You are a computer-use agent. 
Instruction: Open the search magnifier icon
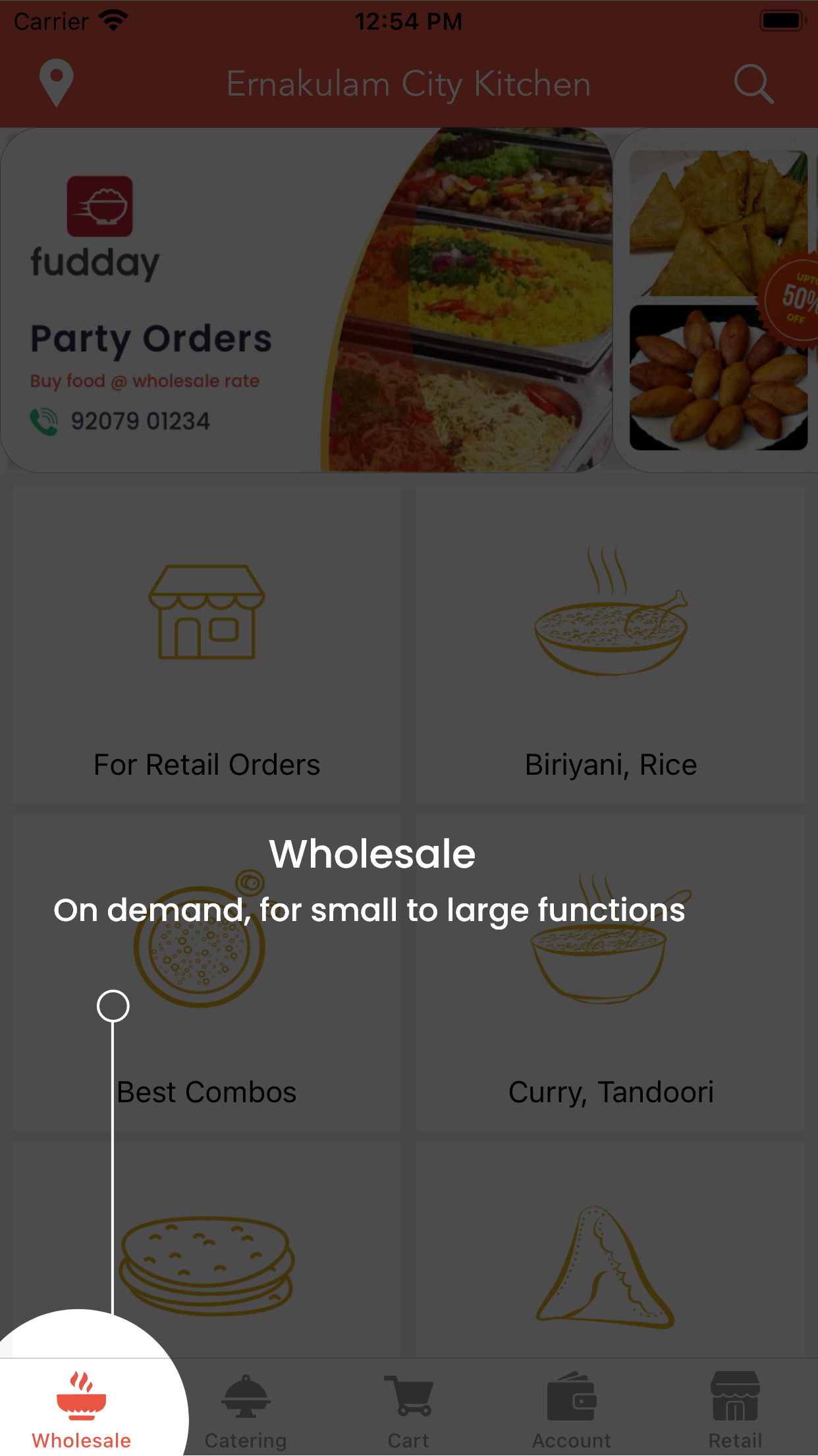(753, 84)
